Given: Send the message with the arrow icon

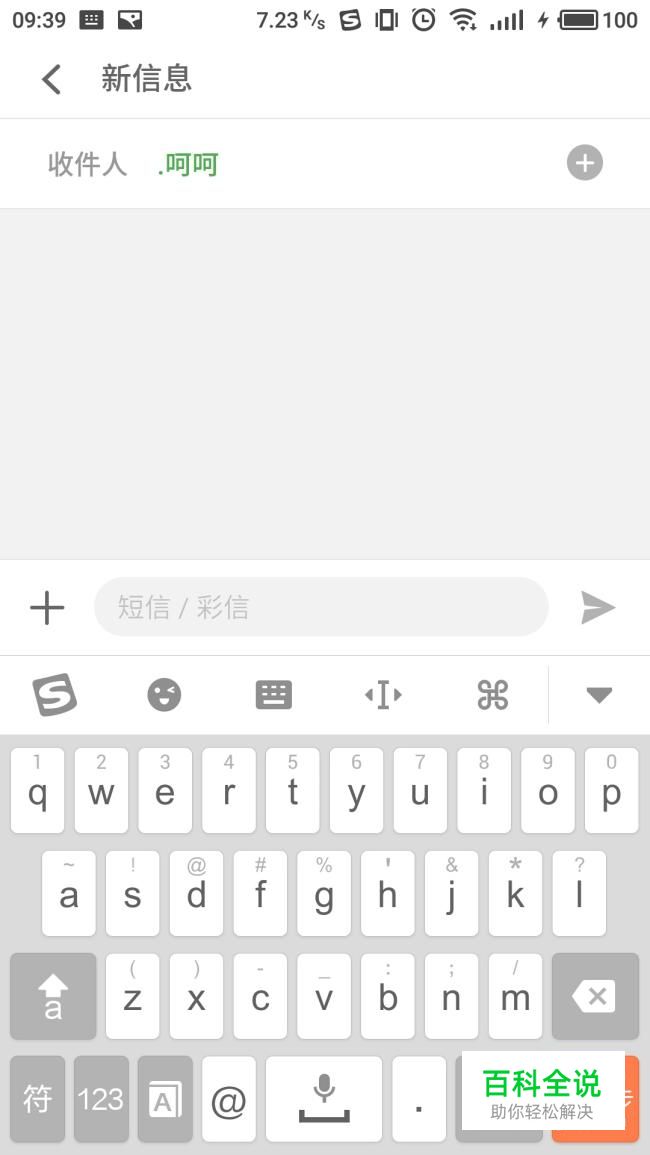Looking at the screenshot, I should (598, 608).
